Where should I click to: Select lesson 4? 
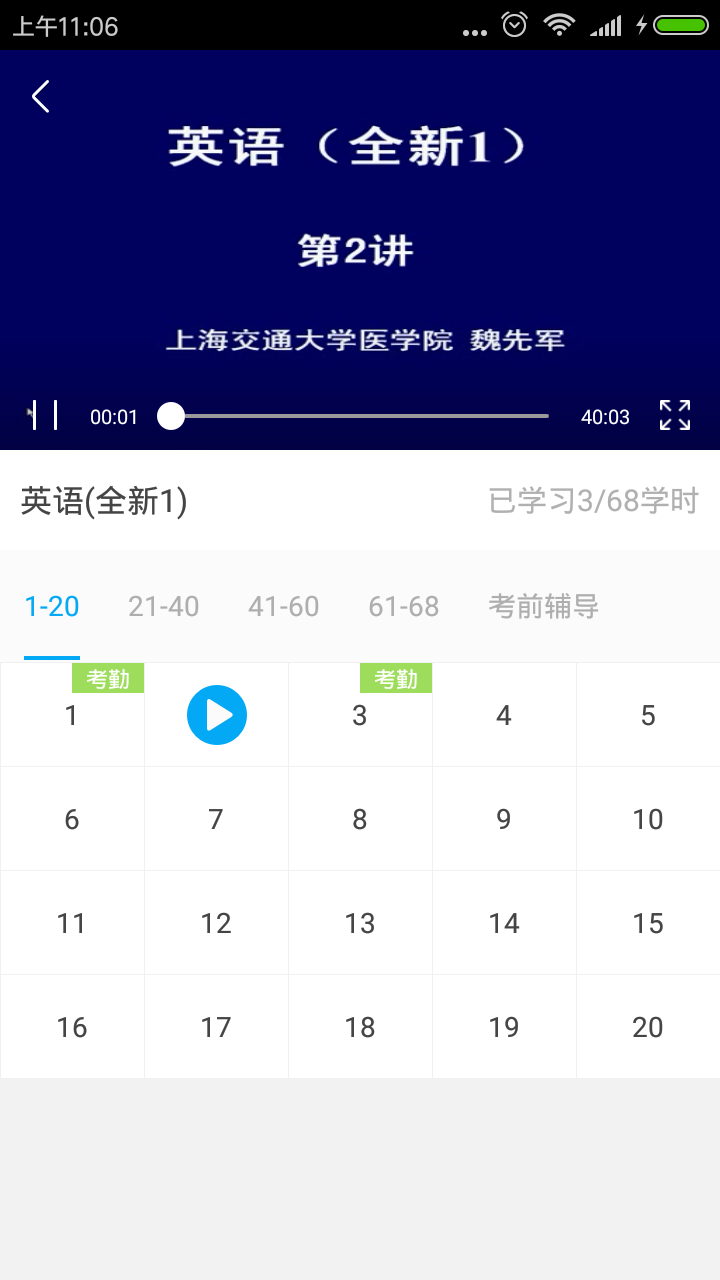pos(504,716)
